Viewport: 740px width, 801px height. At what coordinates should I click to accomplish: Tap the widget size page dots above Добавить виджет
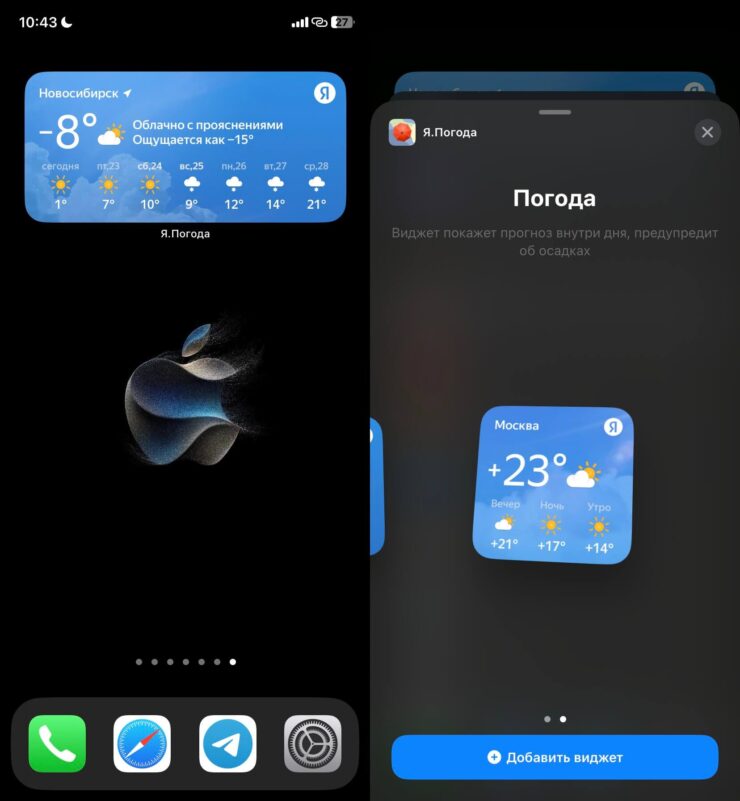[x=554, y=718]
